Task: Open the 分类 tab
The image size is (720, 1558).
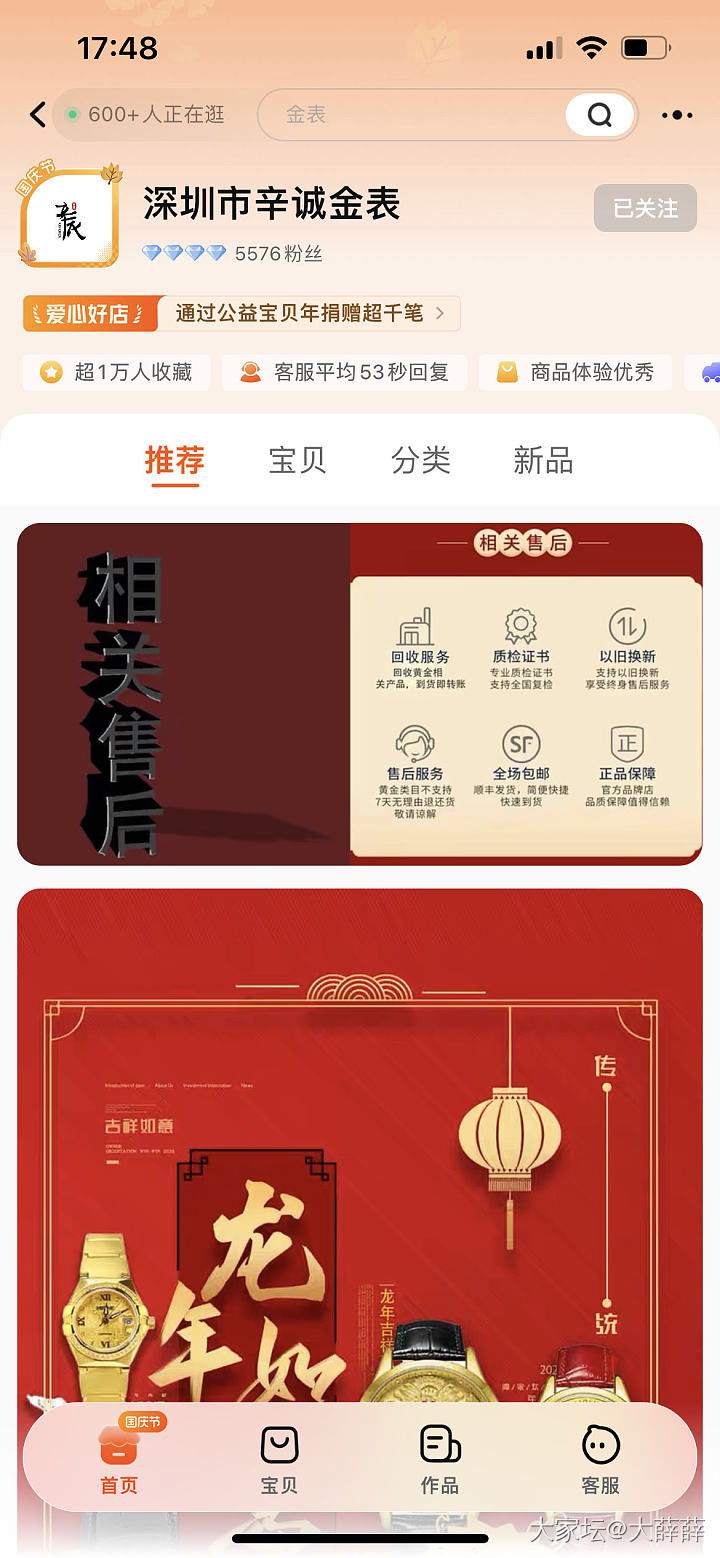Action: [420, 461]
